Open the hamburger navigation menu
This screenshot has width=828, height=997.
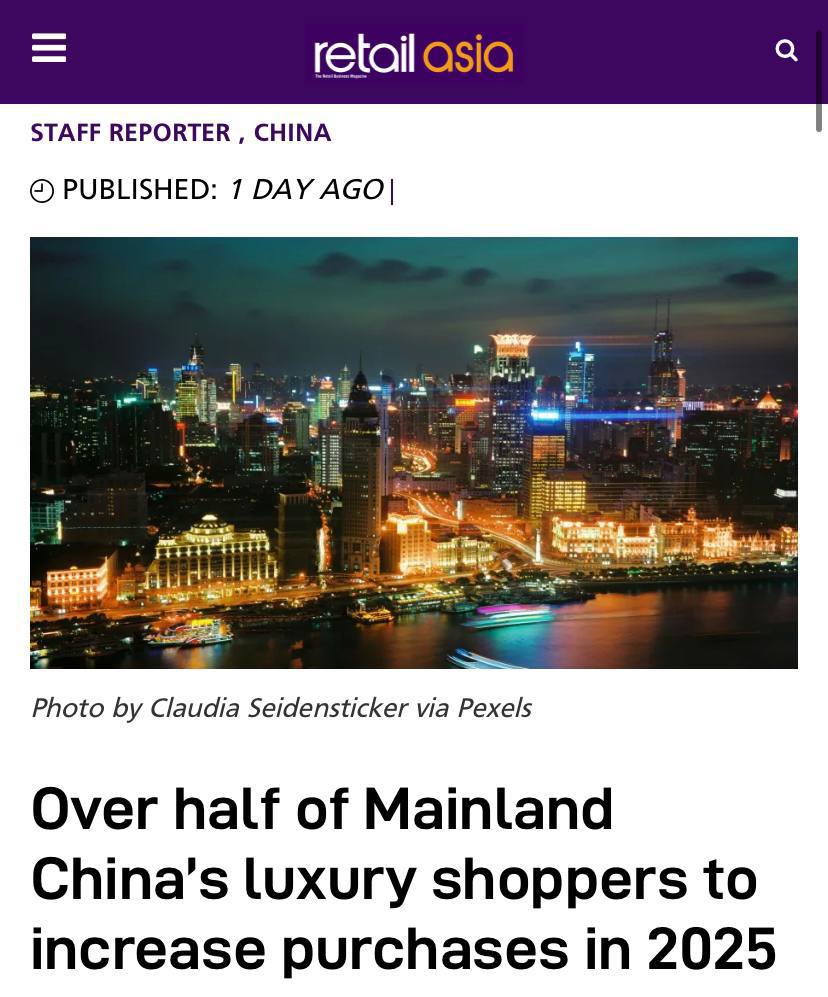click(x=49, y=48)
